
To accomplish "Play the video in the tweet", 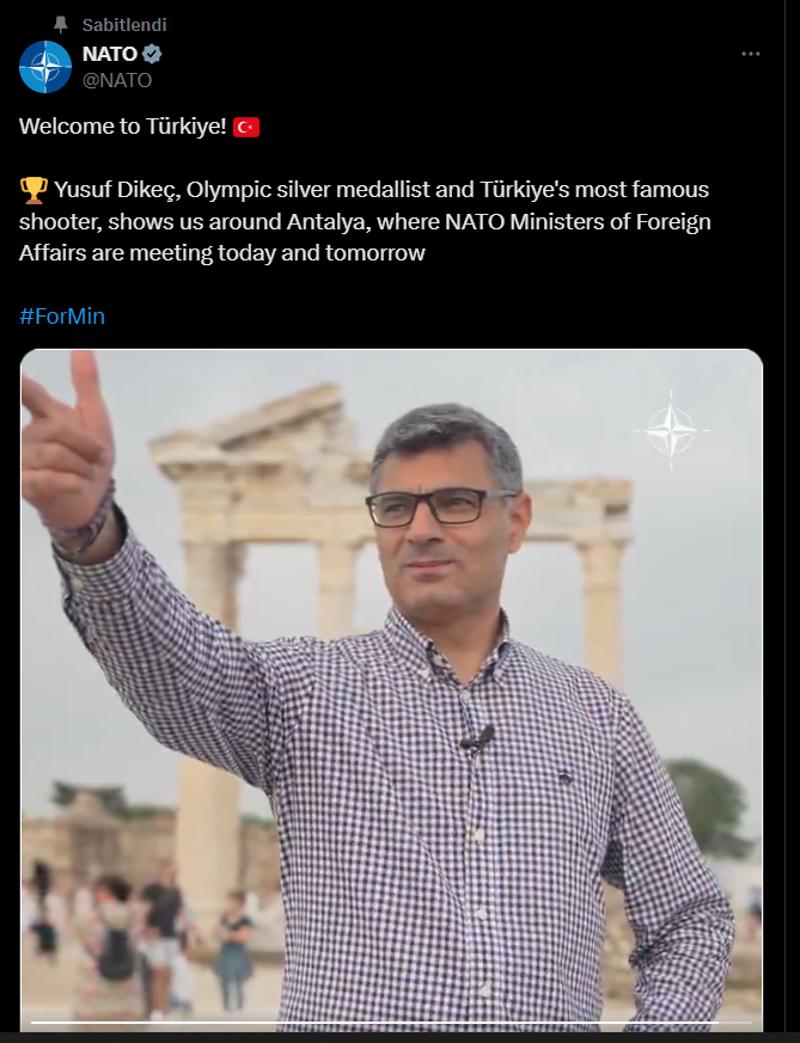I will 391,690.
